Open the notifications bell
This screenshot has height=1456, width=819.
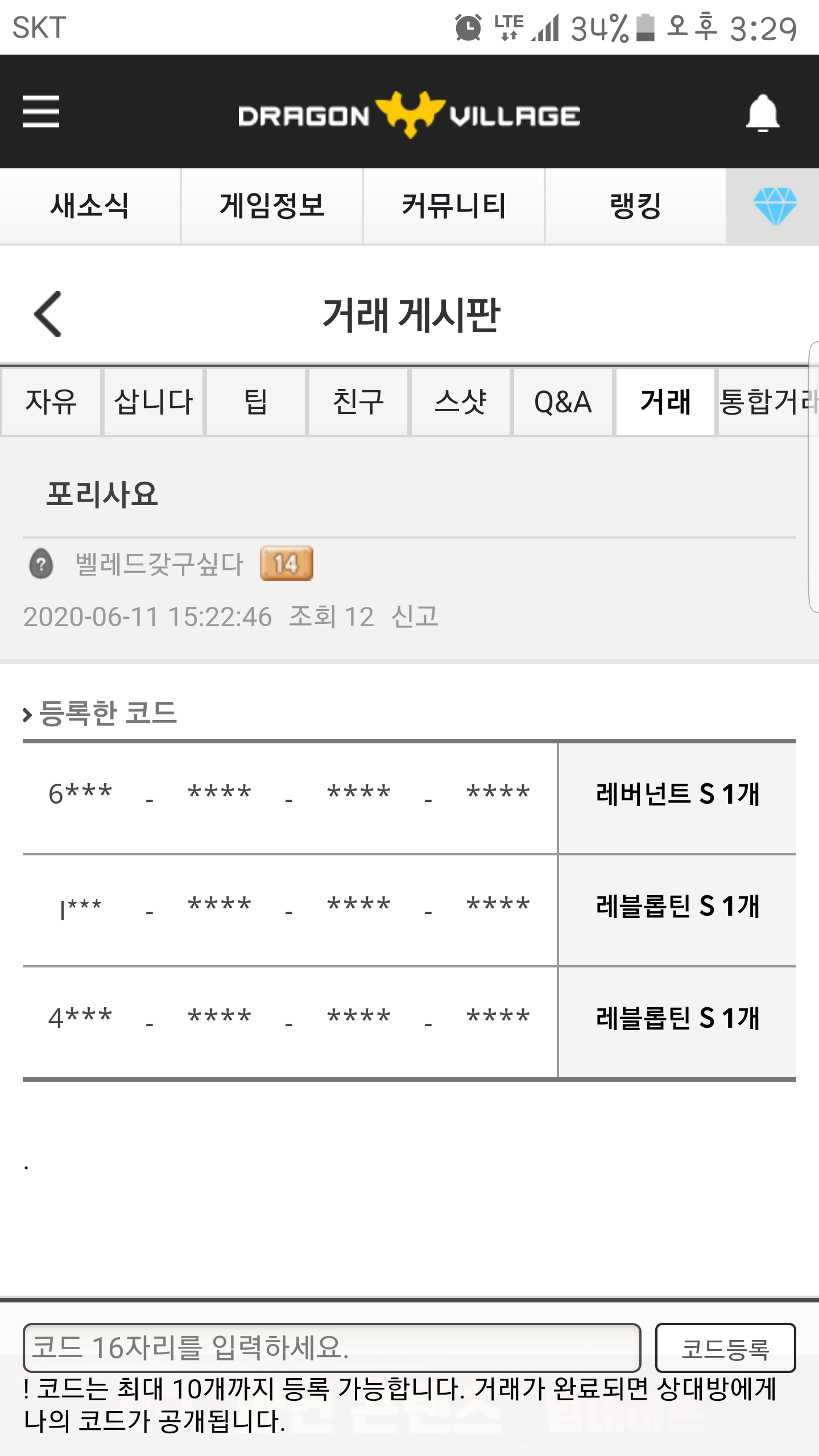point(762,113)
